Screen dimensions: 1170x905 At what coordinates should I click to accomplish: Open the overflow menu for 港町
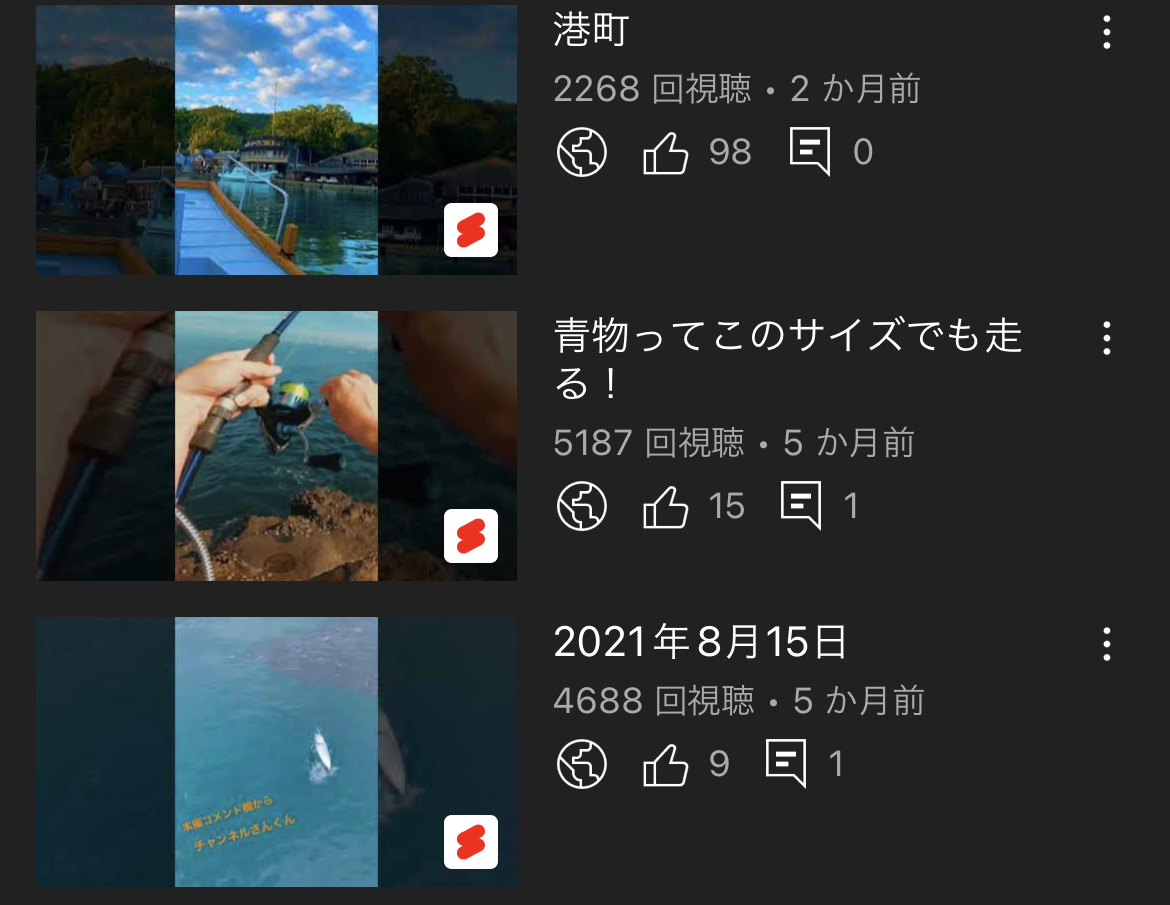pos(1106,33)
